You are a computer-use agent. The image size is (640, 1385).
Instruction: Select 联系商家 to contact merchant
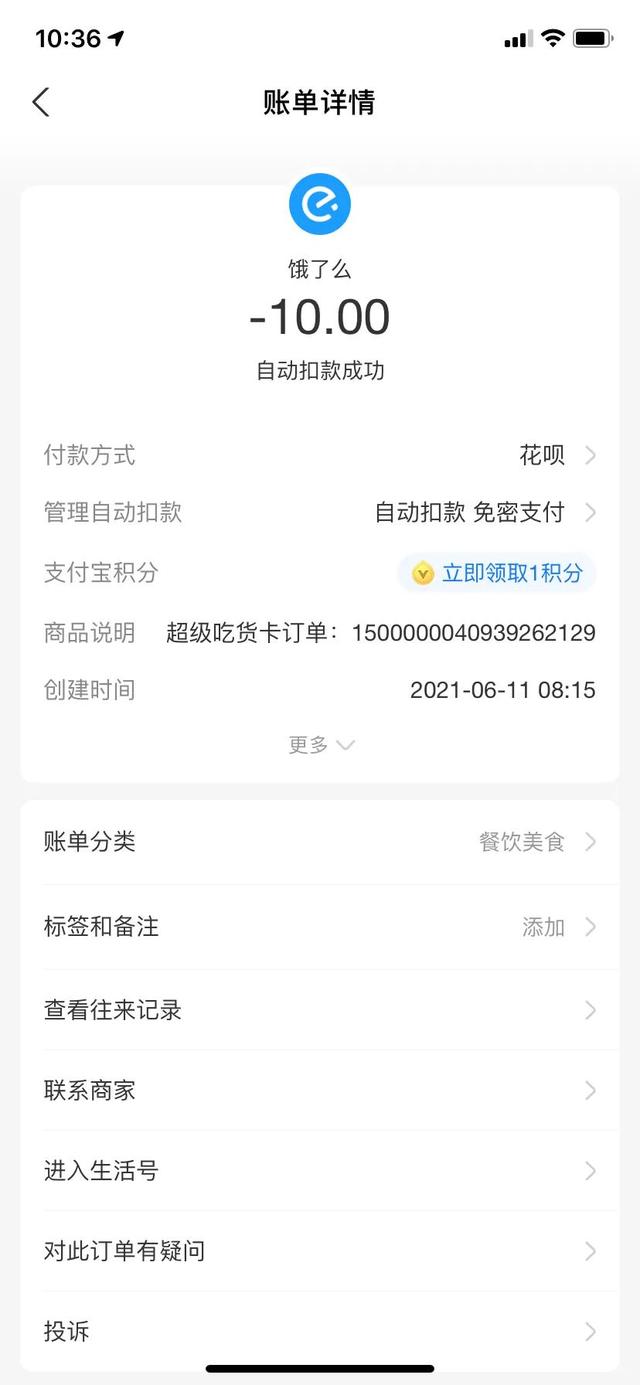click(x=320, y=1090)
